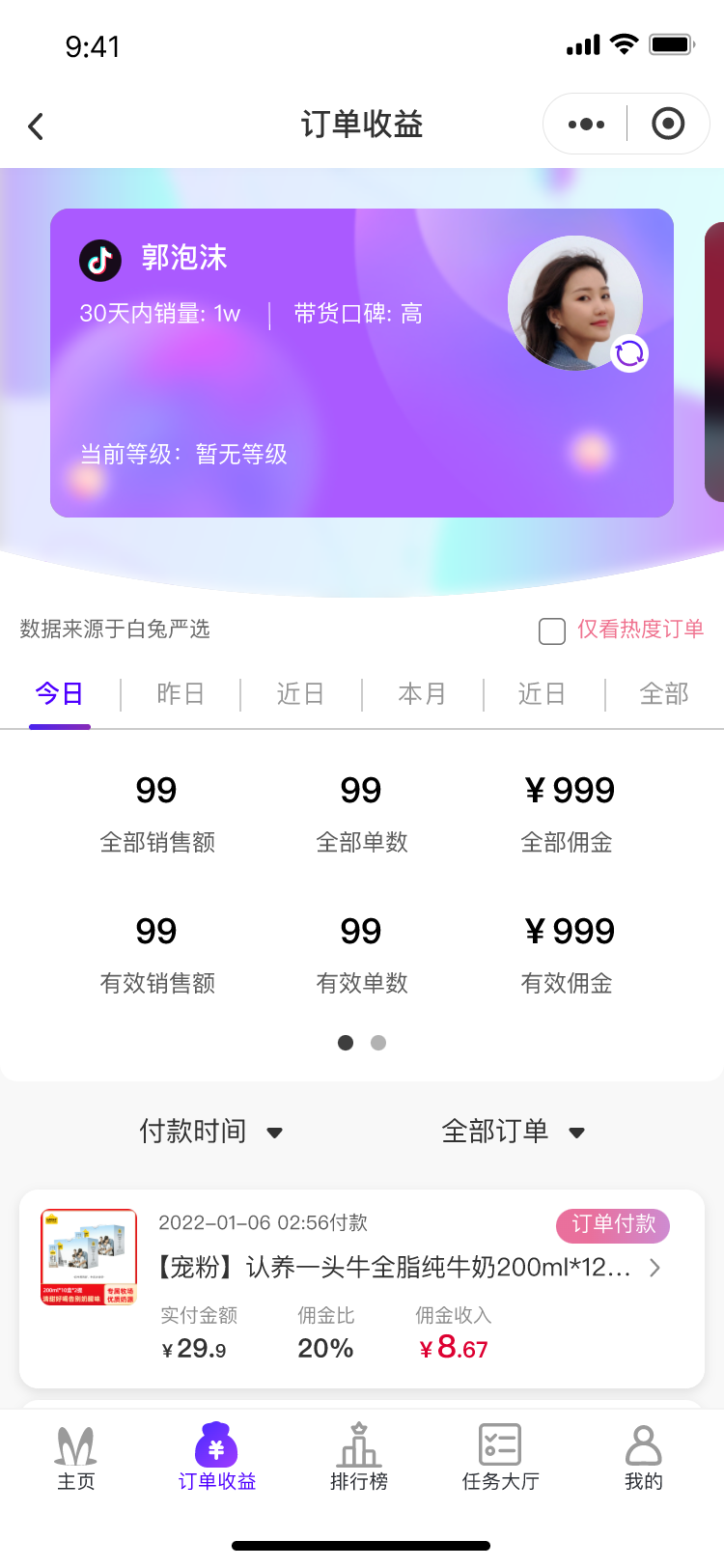The height and width of the screenshot is (1568, 724).
Task: Expand the 全部订单 dropdown
Action: [513, 1132]
